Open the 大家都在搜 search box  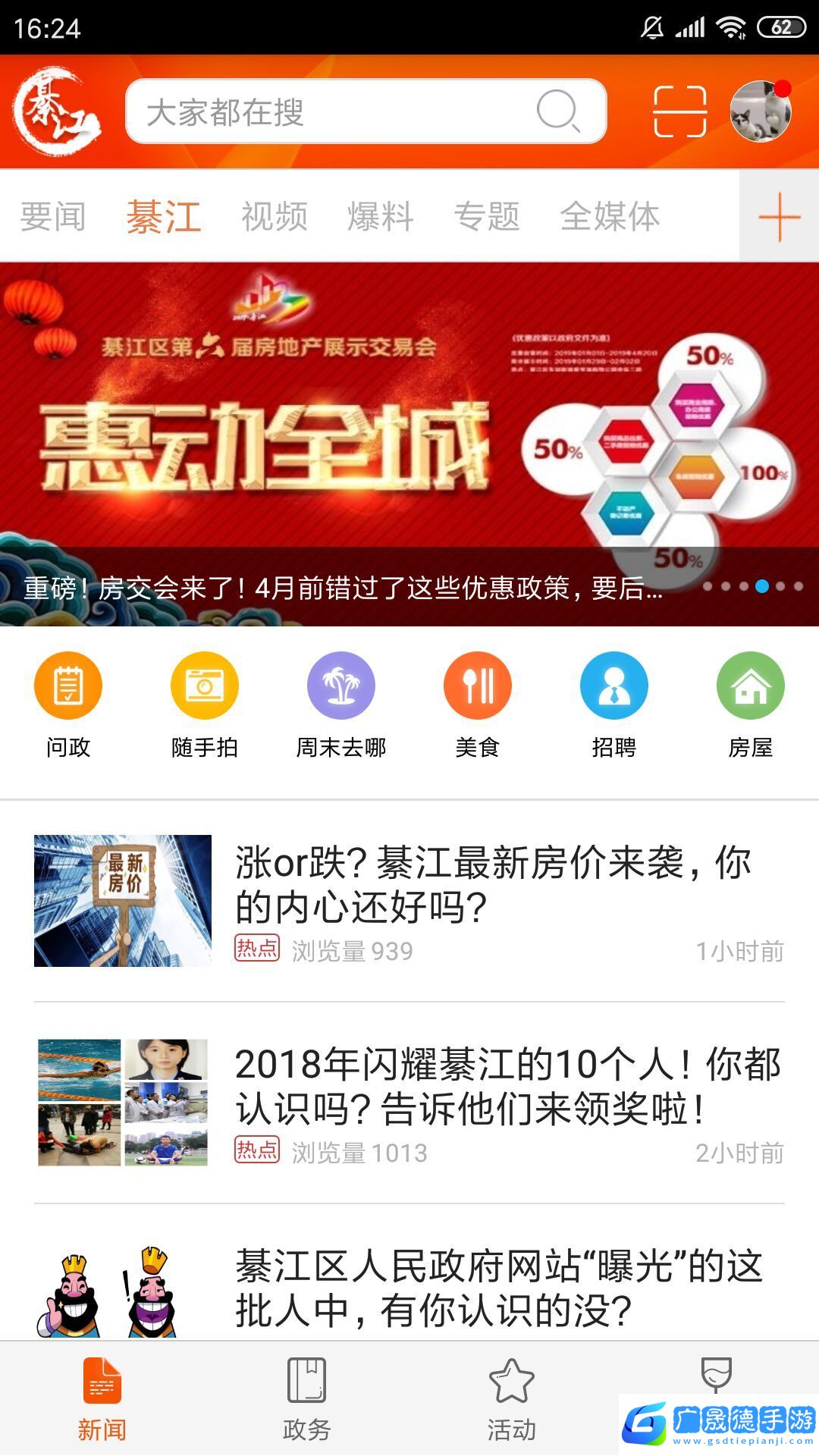334,111
